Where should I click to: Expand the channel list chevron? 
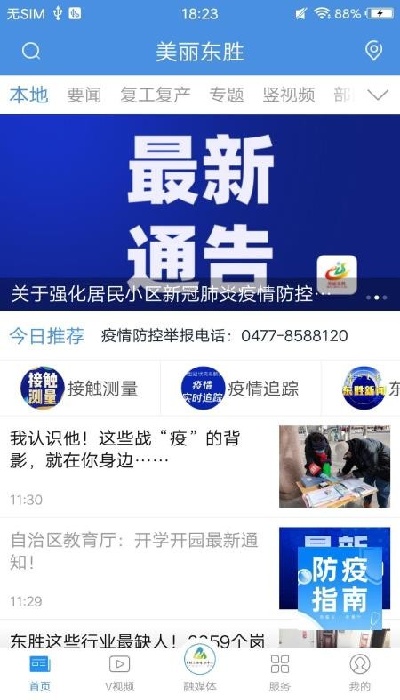pos(378,95)
